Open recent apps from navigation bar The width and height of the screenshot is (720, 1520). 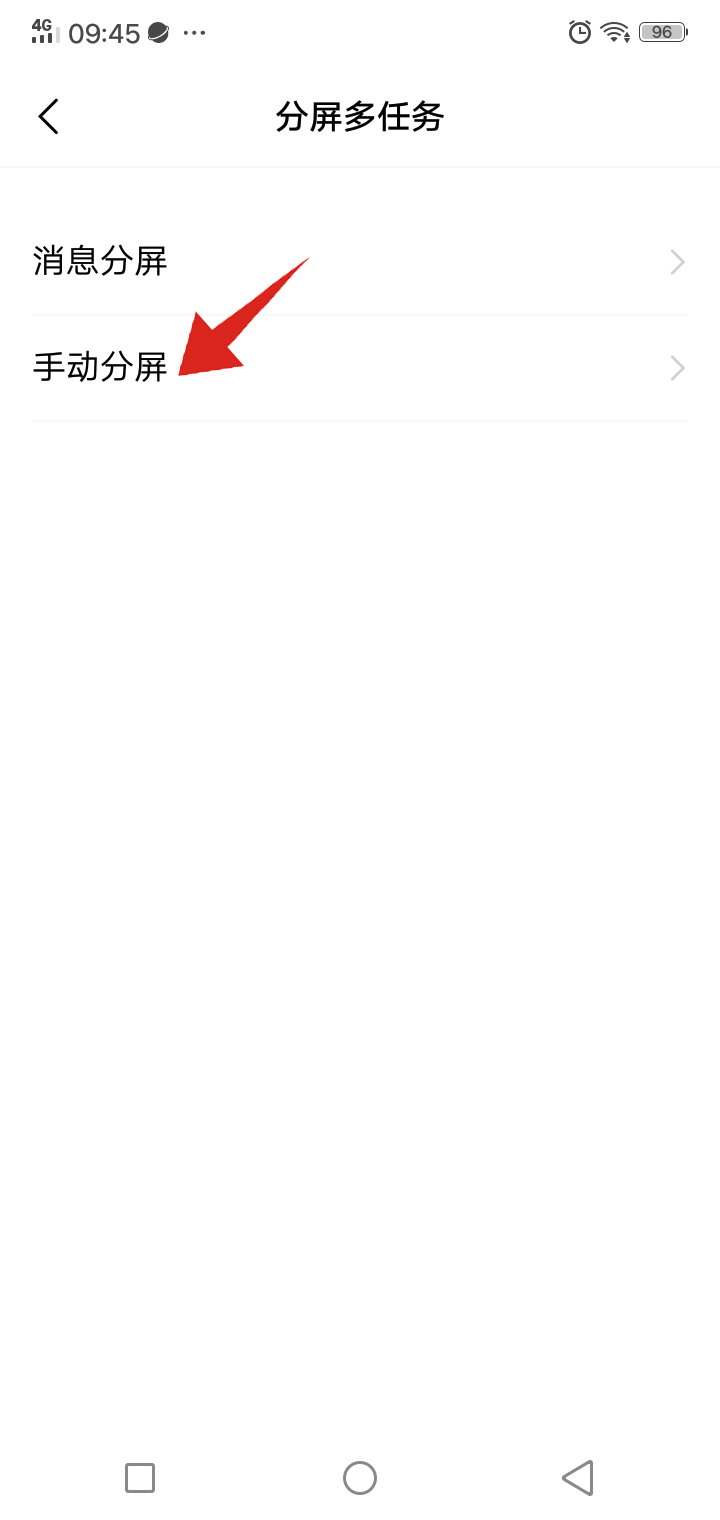[140, 1477]
